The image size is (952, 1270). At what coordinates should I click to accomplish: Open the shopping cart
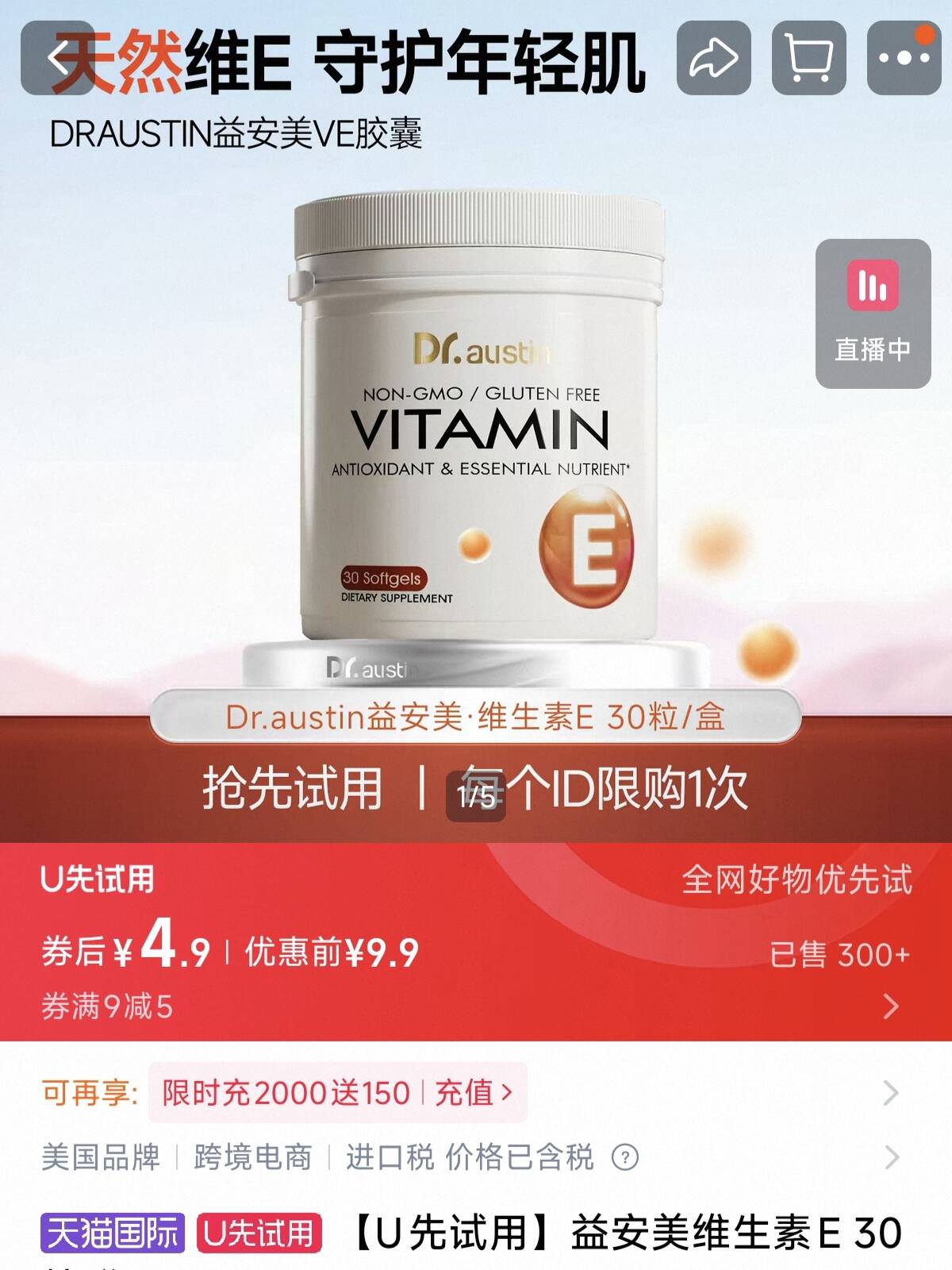(809, 58)
